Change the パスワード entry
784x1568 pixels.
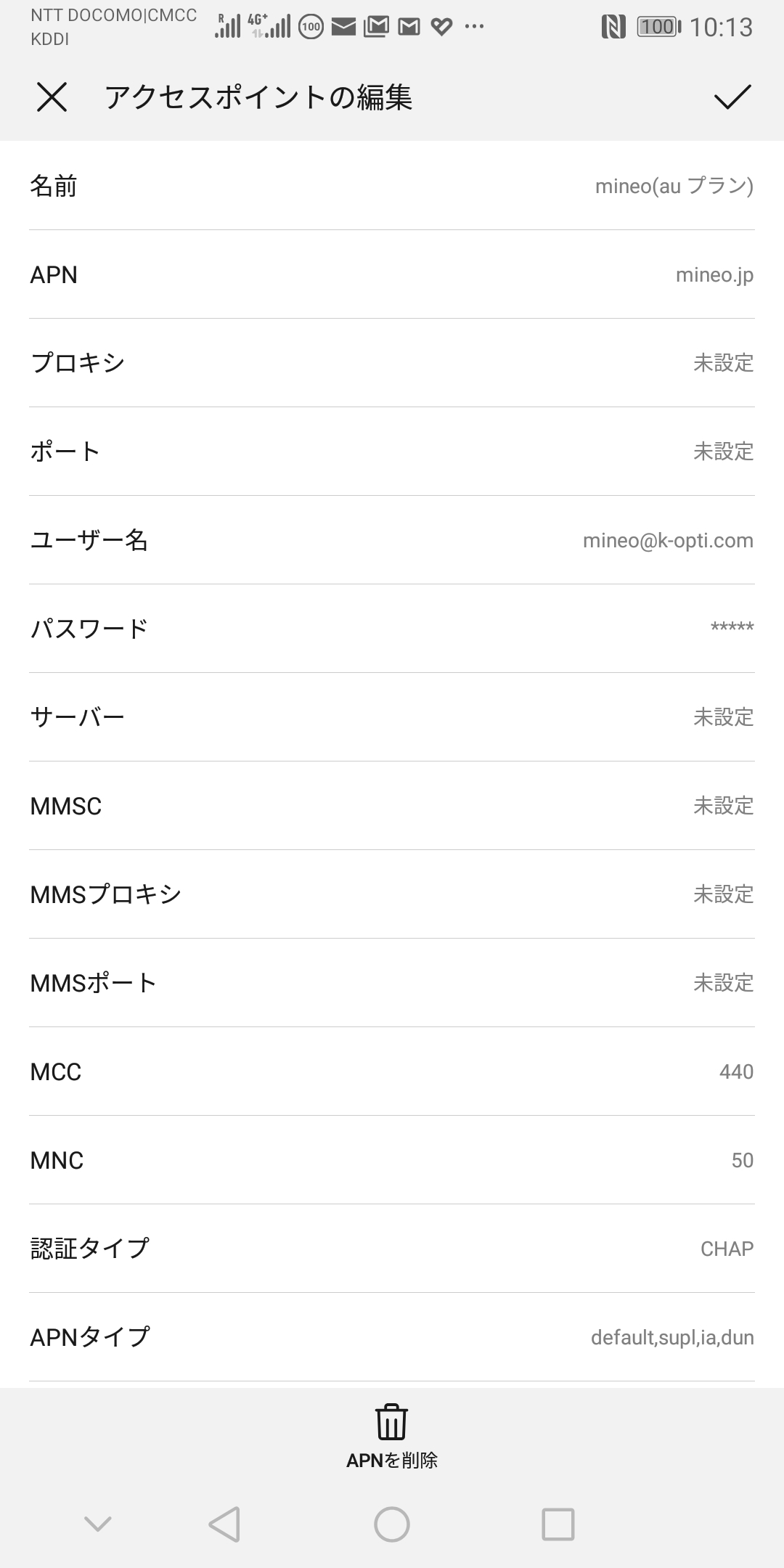click(392, 629)
